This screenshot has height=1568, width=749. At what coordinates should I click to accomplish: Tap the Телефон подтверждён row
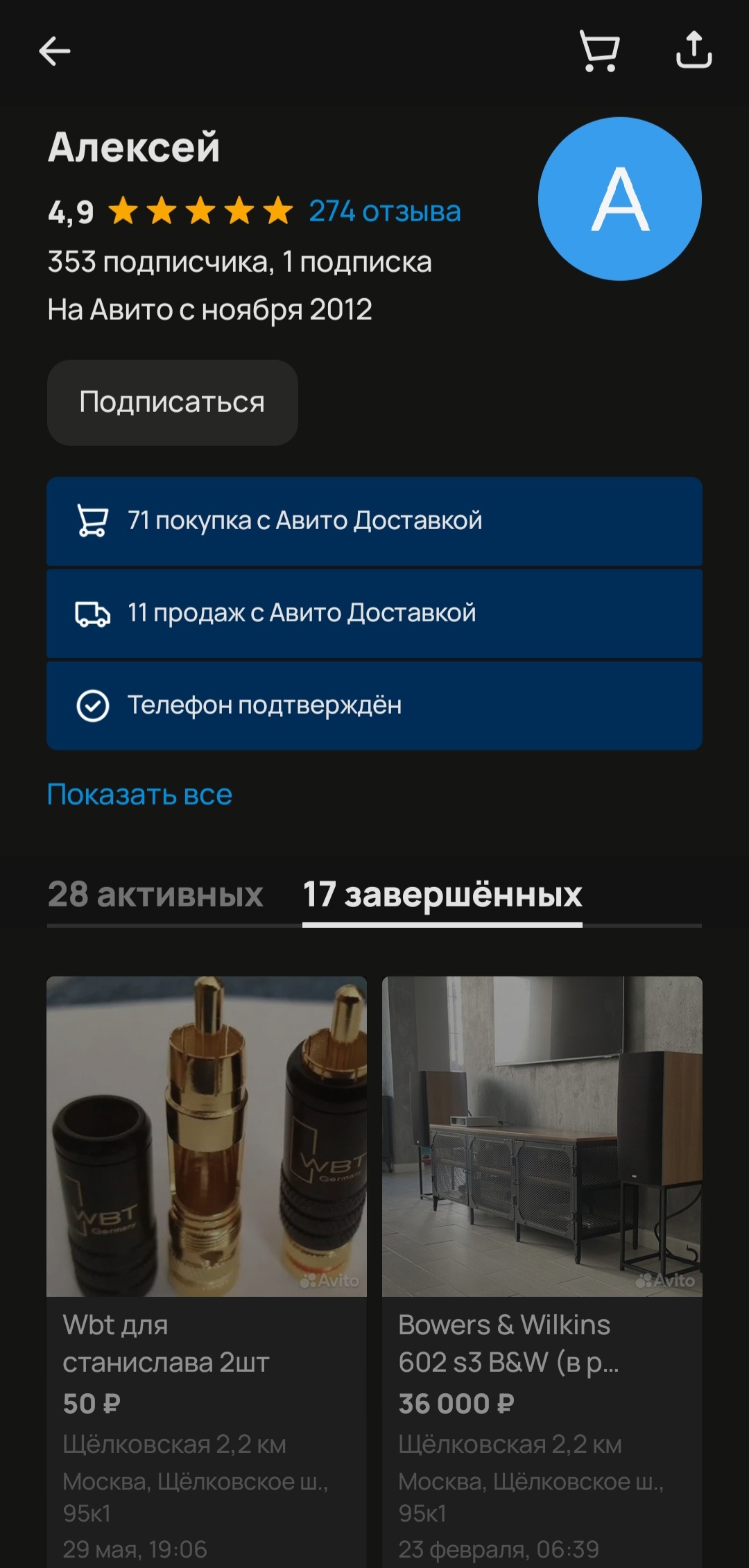coord(374,705)
